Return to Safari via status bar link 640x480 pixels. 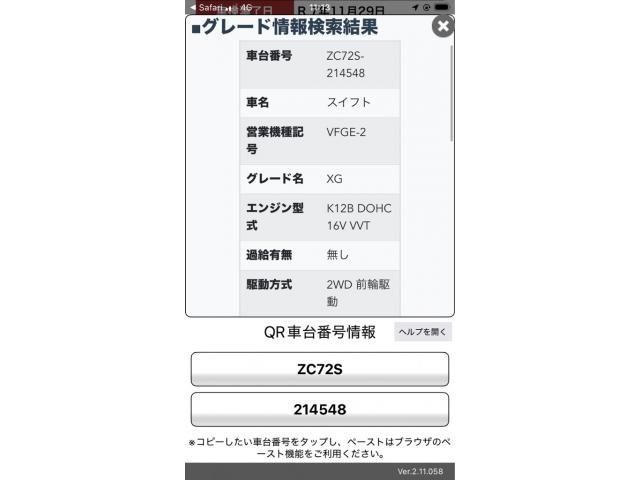tap(206, 6)
